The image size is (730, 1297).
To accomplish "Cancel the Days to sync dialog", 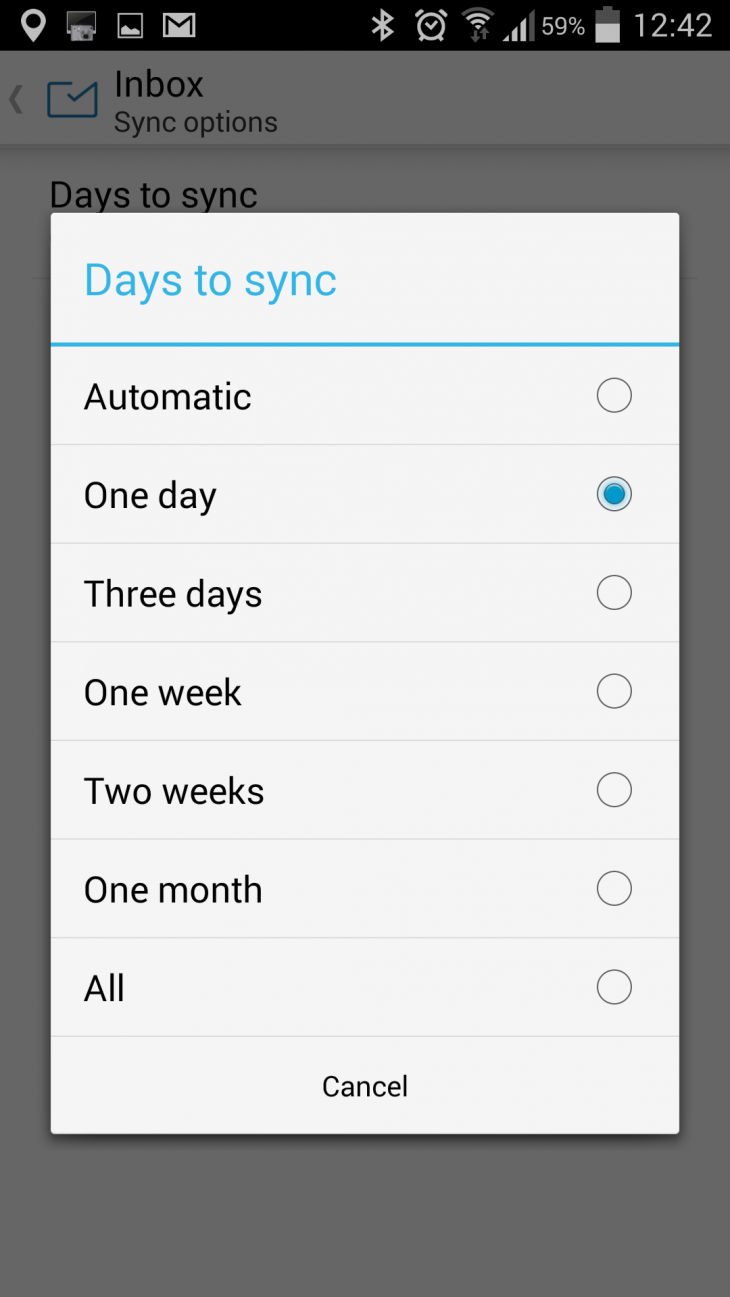I will click(364, 1086).
